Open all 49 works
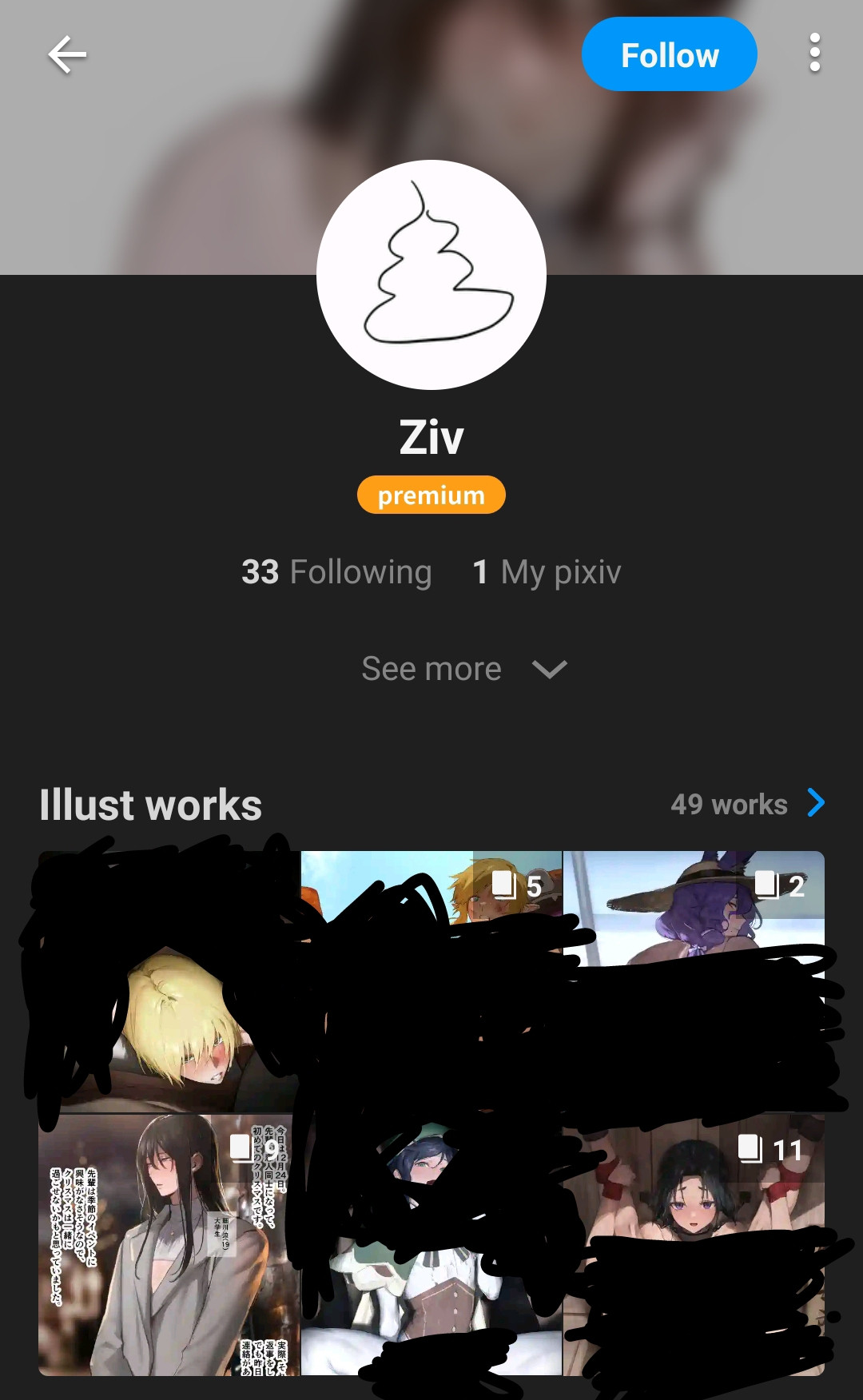The width and height of the screenshot is (863, 1400). tap(747, 804)
